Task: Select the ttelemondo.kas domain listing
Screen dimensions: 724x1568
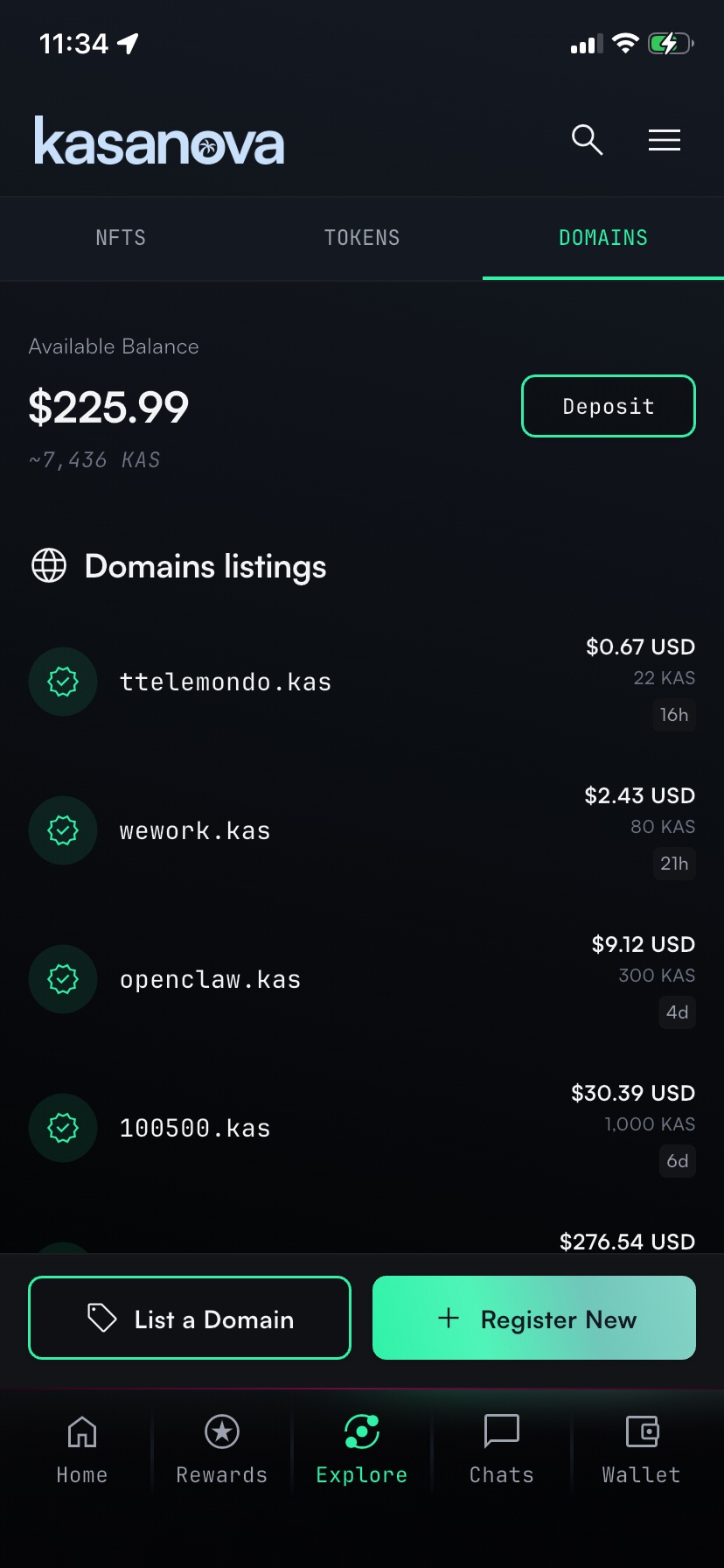Action: pos(225,681)
